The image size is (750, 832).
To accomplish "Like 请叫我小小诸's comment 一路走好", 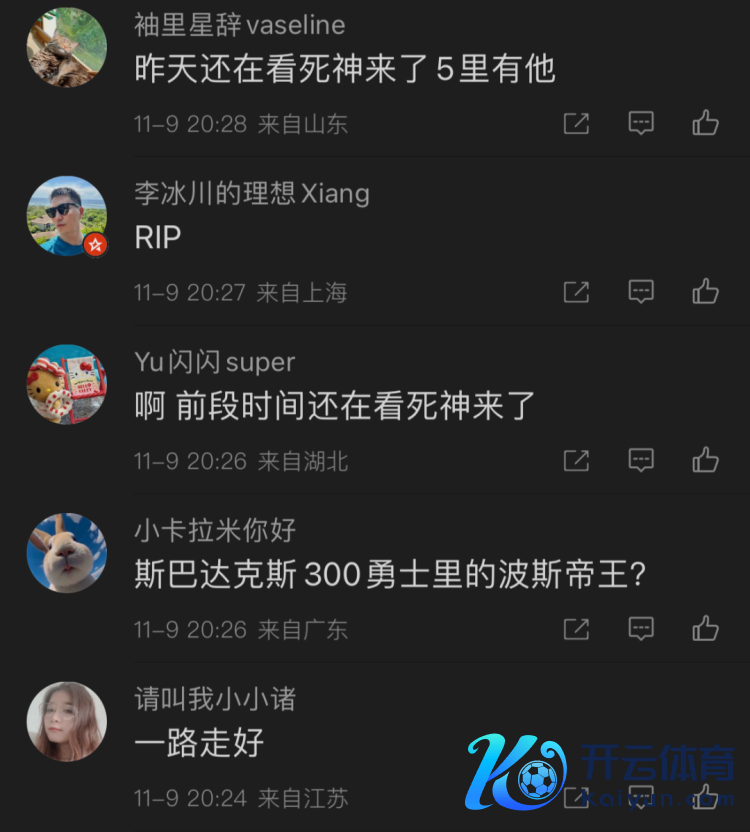I will (705, 797).
